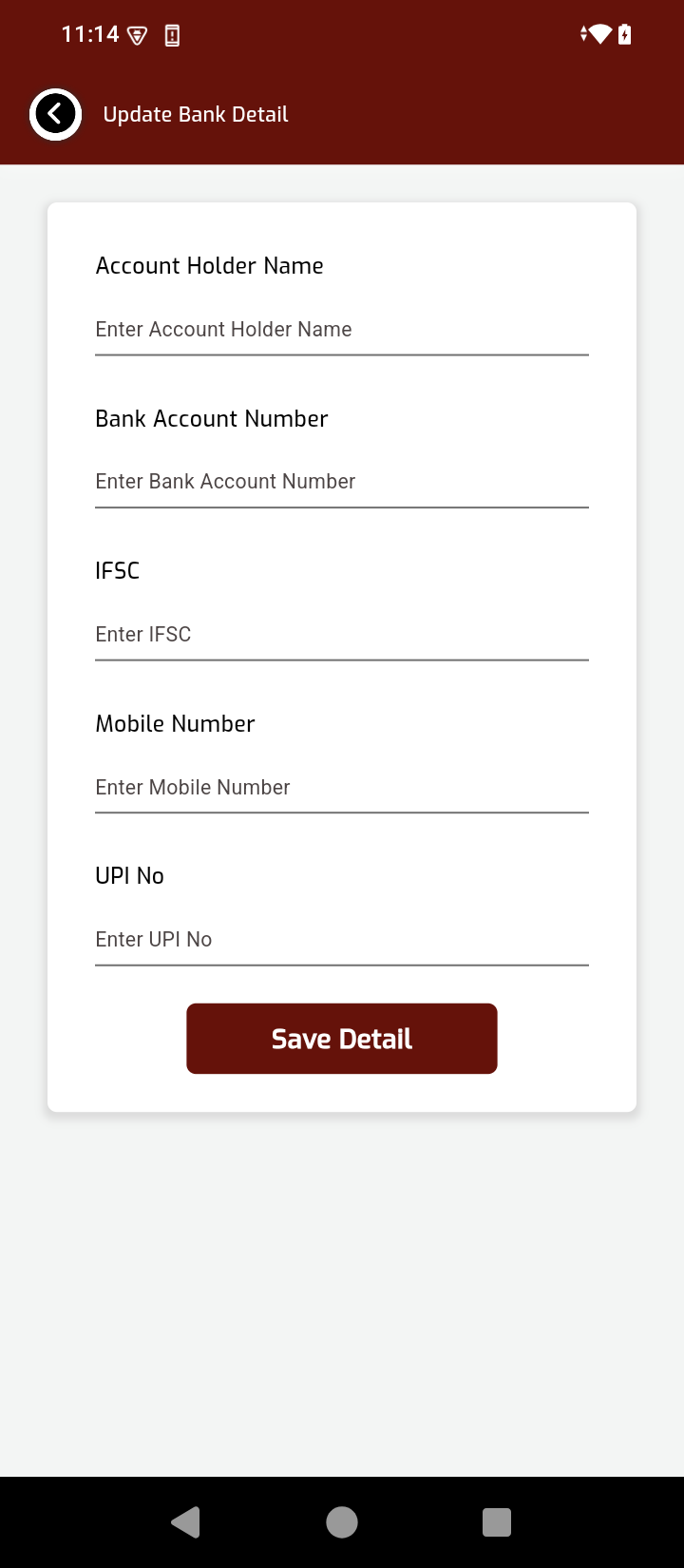Select the Bank Account Number field
This screenshot has height=1568, width=684.
[341, 482]
